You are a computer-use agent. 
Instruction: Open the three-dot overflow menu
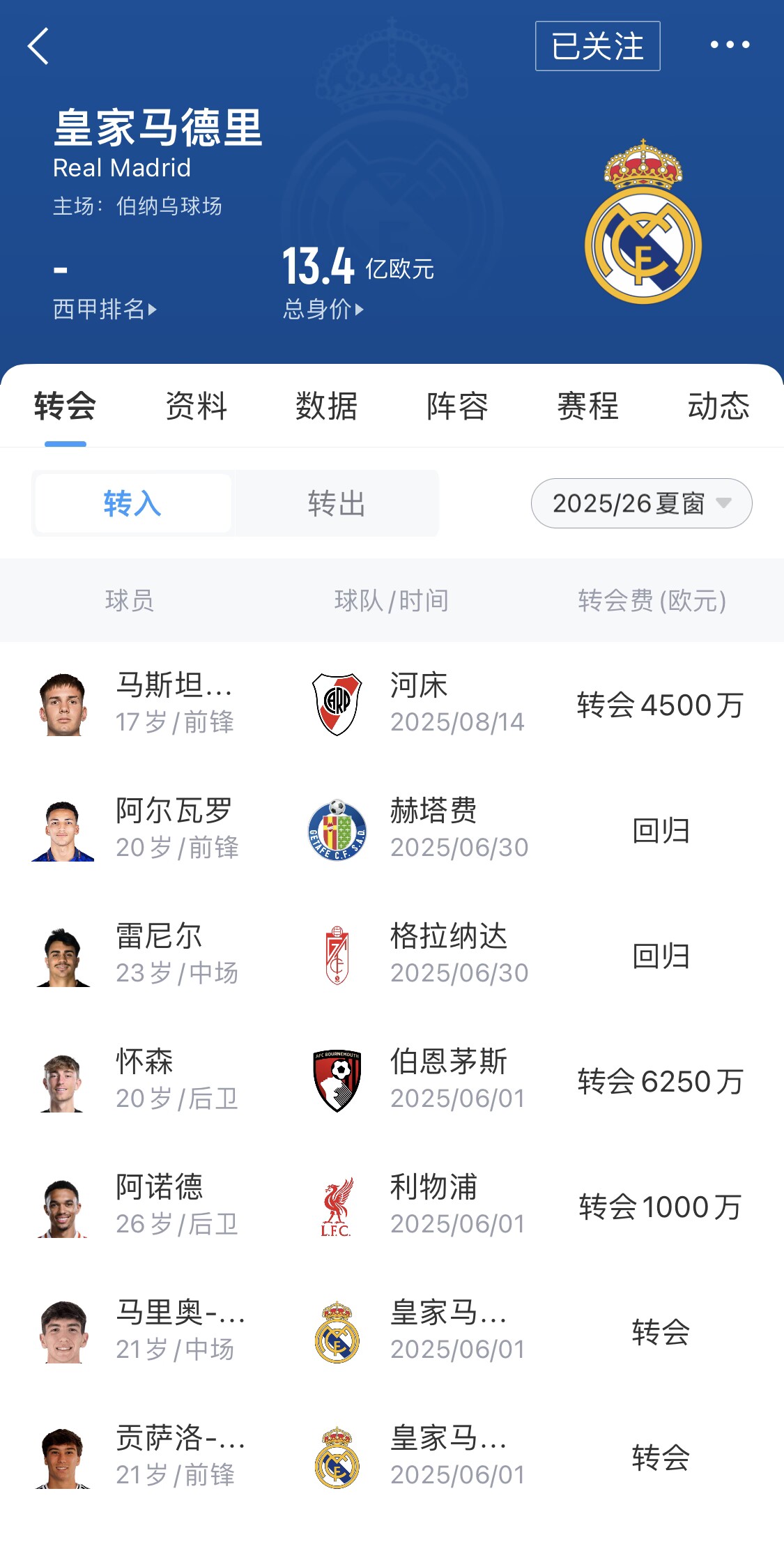(x=730, y=45)
